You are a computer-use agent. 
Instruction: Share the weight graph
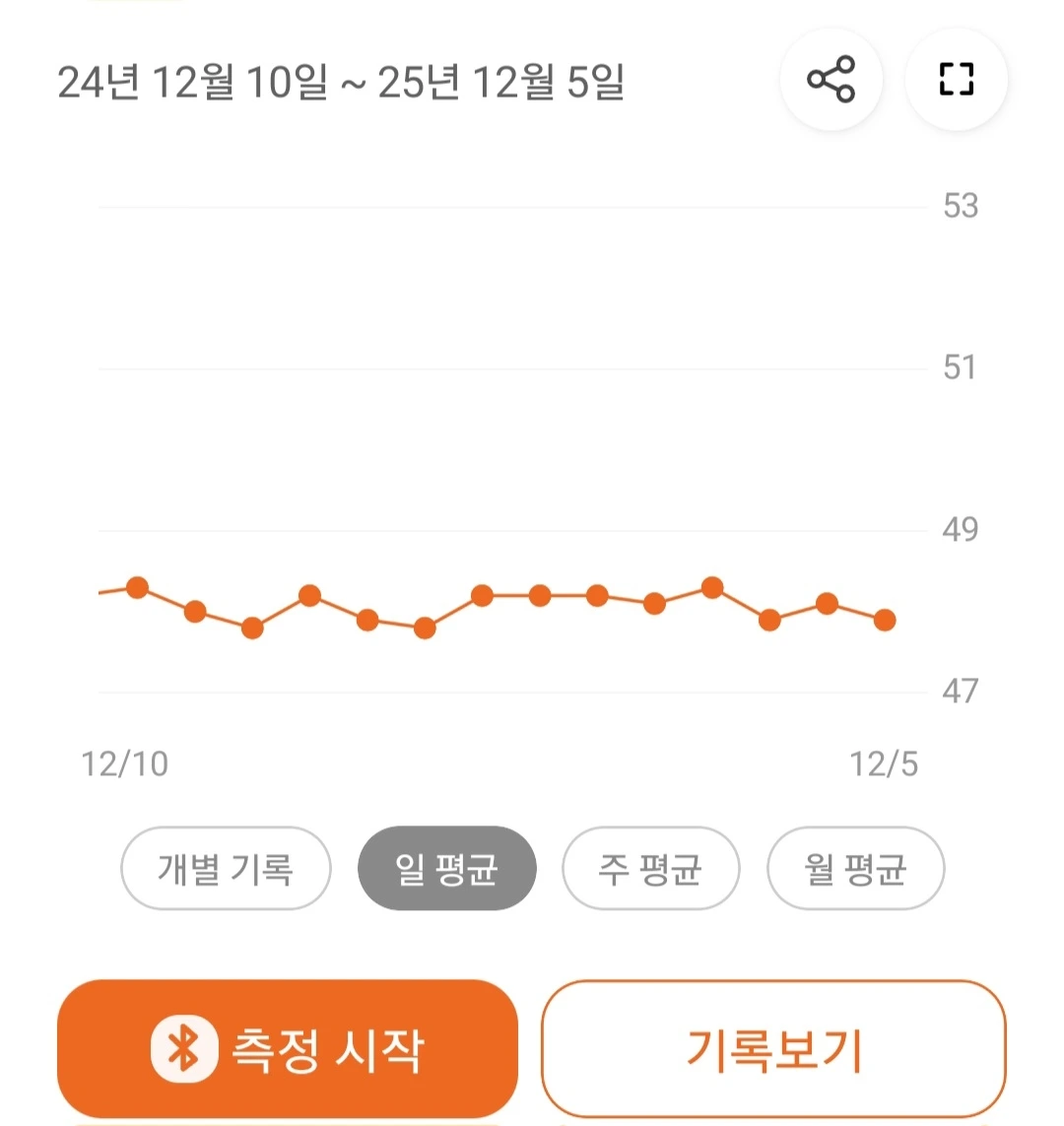[831, 79]
